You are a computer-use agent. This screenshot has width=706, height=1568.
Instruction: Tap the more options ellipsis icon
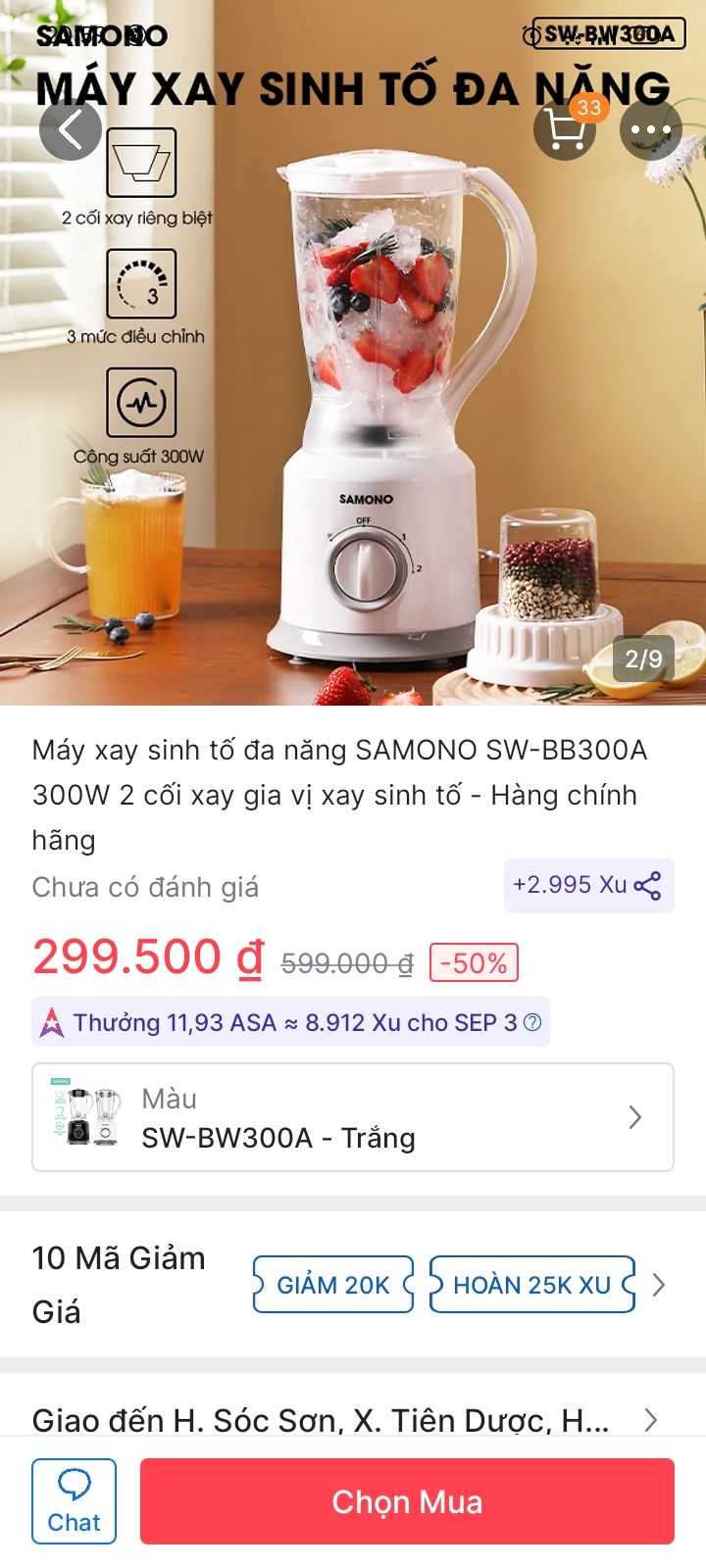tap(651, 129)
